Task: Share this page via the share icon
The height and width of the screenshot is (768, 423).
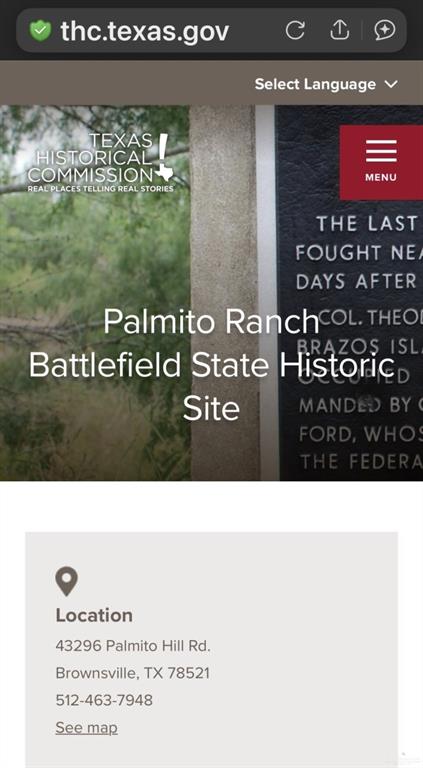Action: click(339, 30)
